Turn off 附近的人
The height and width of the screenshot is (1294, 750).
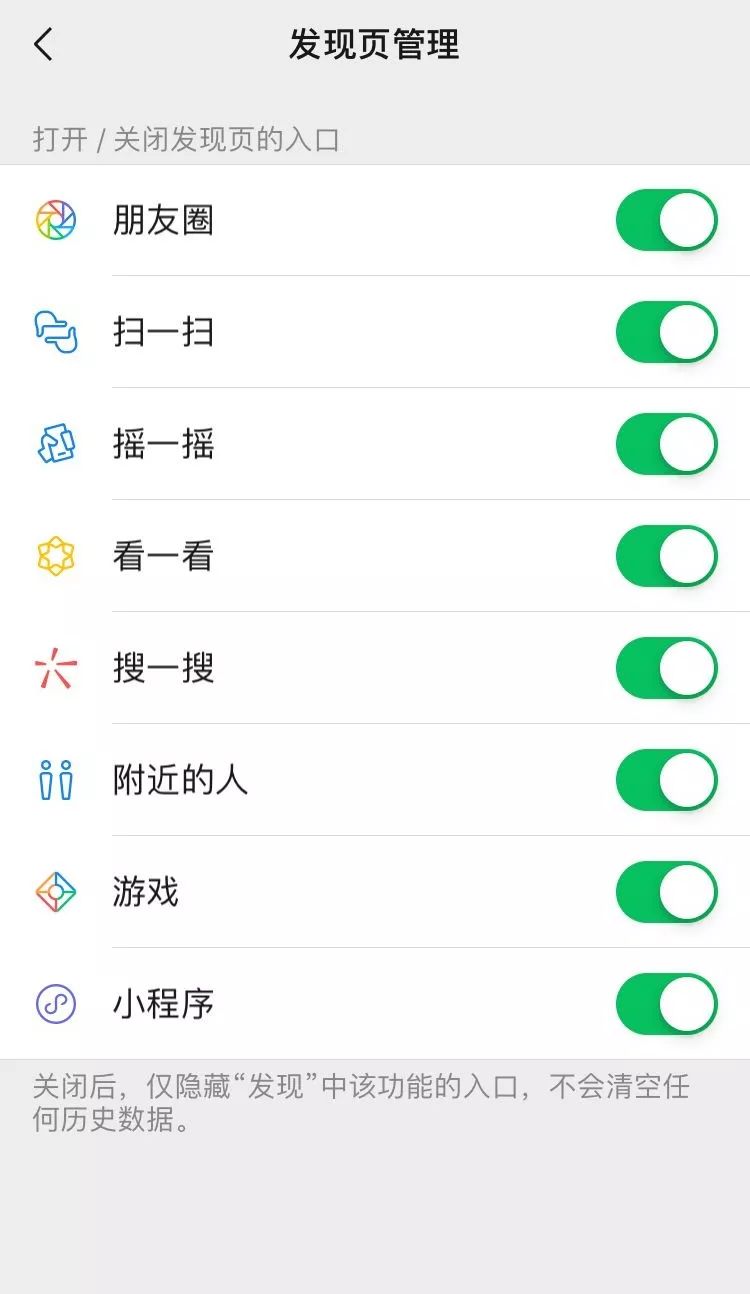point(666,780)
